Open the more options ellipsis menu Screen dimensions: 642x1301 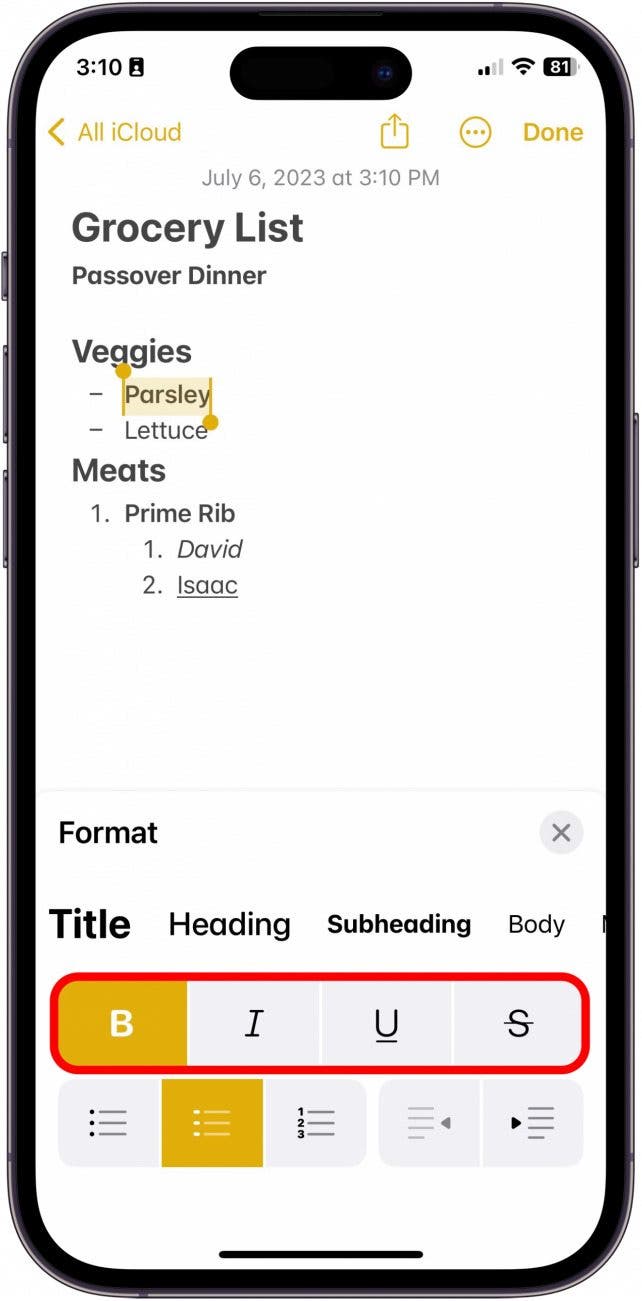[x=475, y=132]
